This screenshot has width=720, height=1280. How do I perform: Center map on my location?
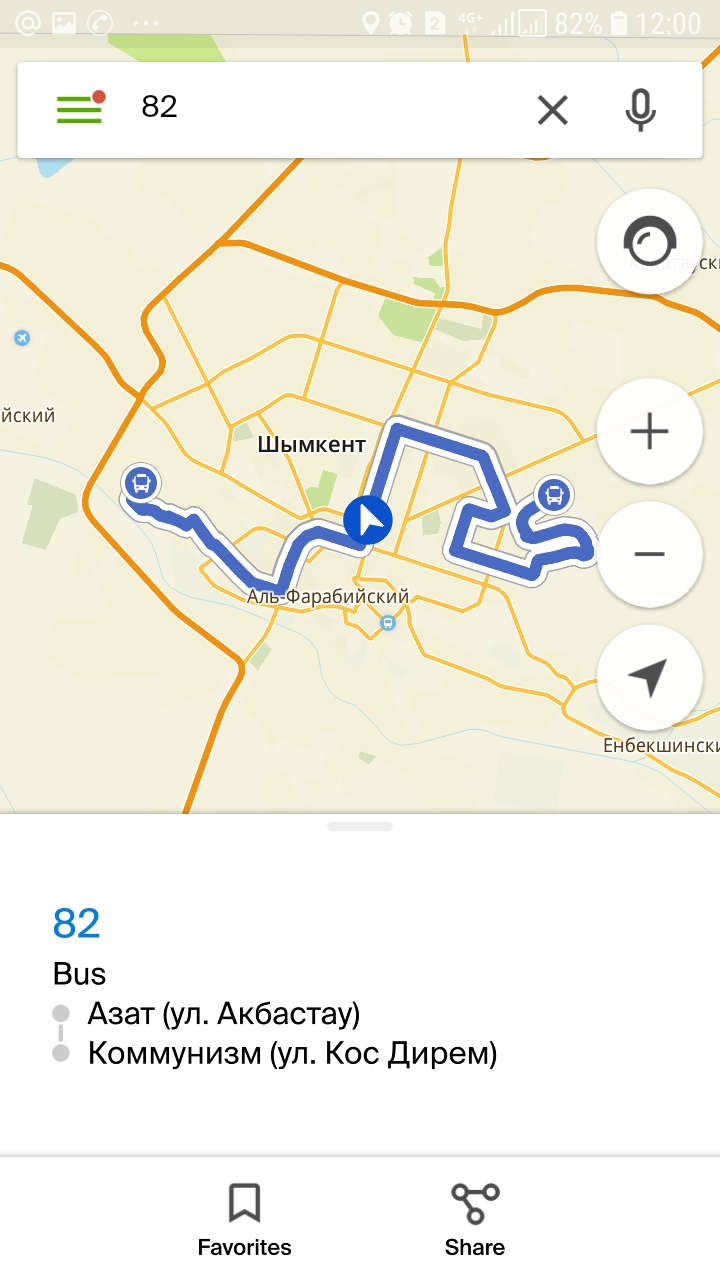point(649,677)
